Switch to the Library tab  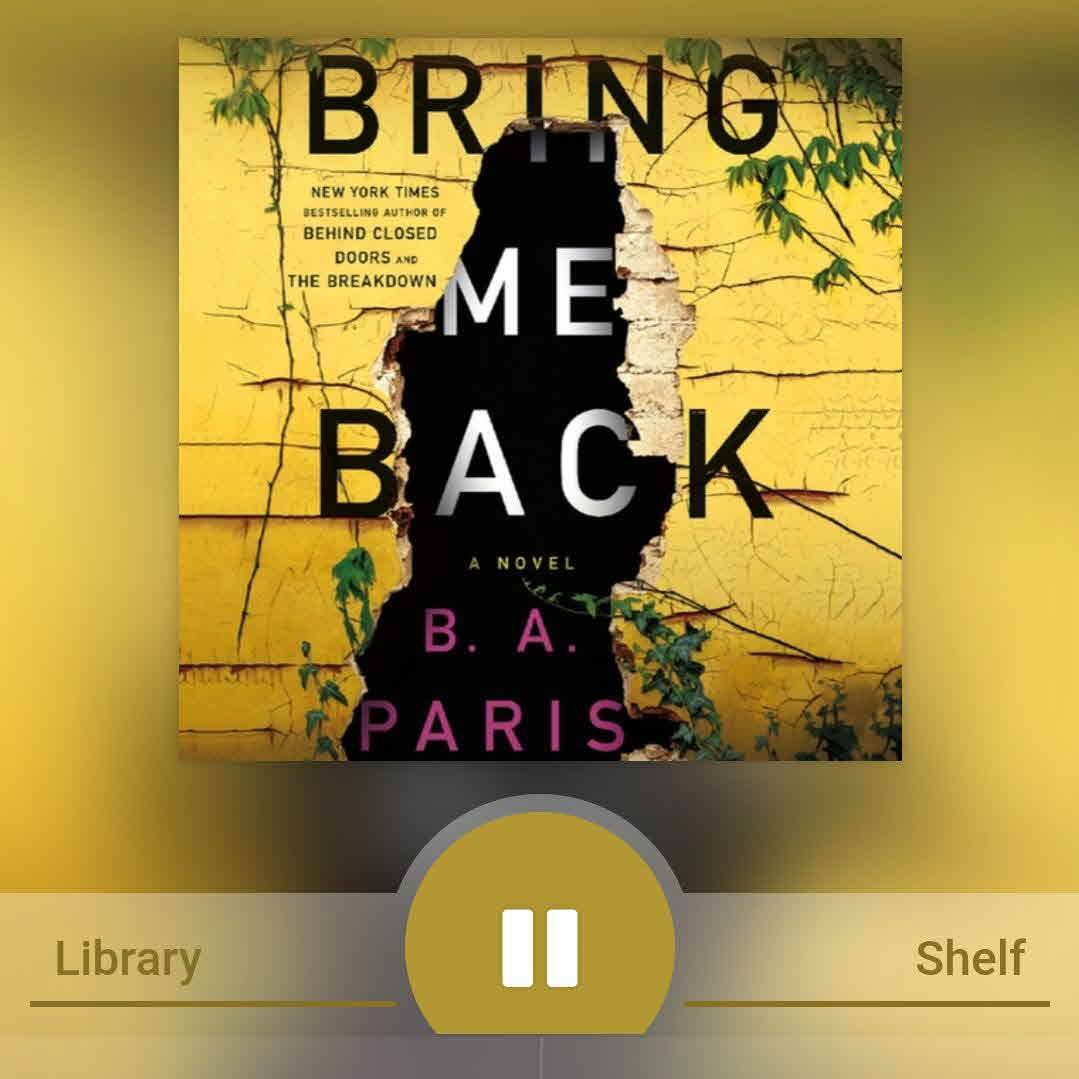(128, 959)
